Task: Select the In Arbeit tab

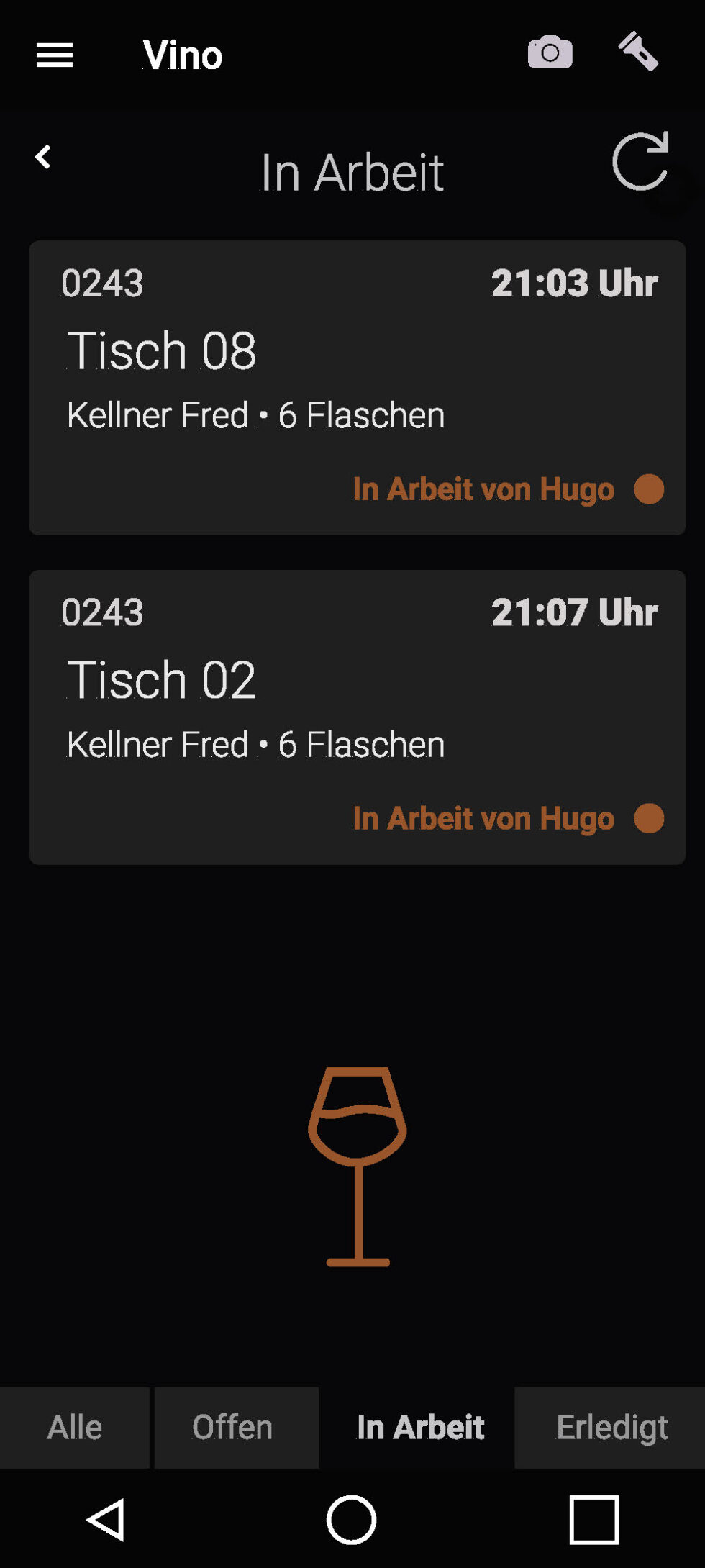Action: [419, 1428]
